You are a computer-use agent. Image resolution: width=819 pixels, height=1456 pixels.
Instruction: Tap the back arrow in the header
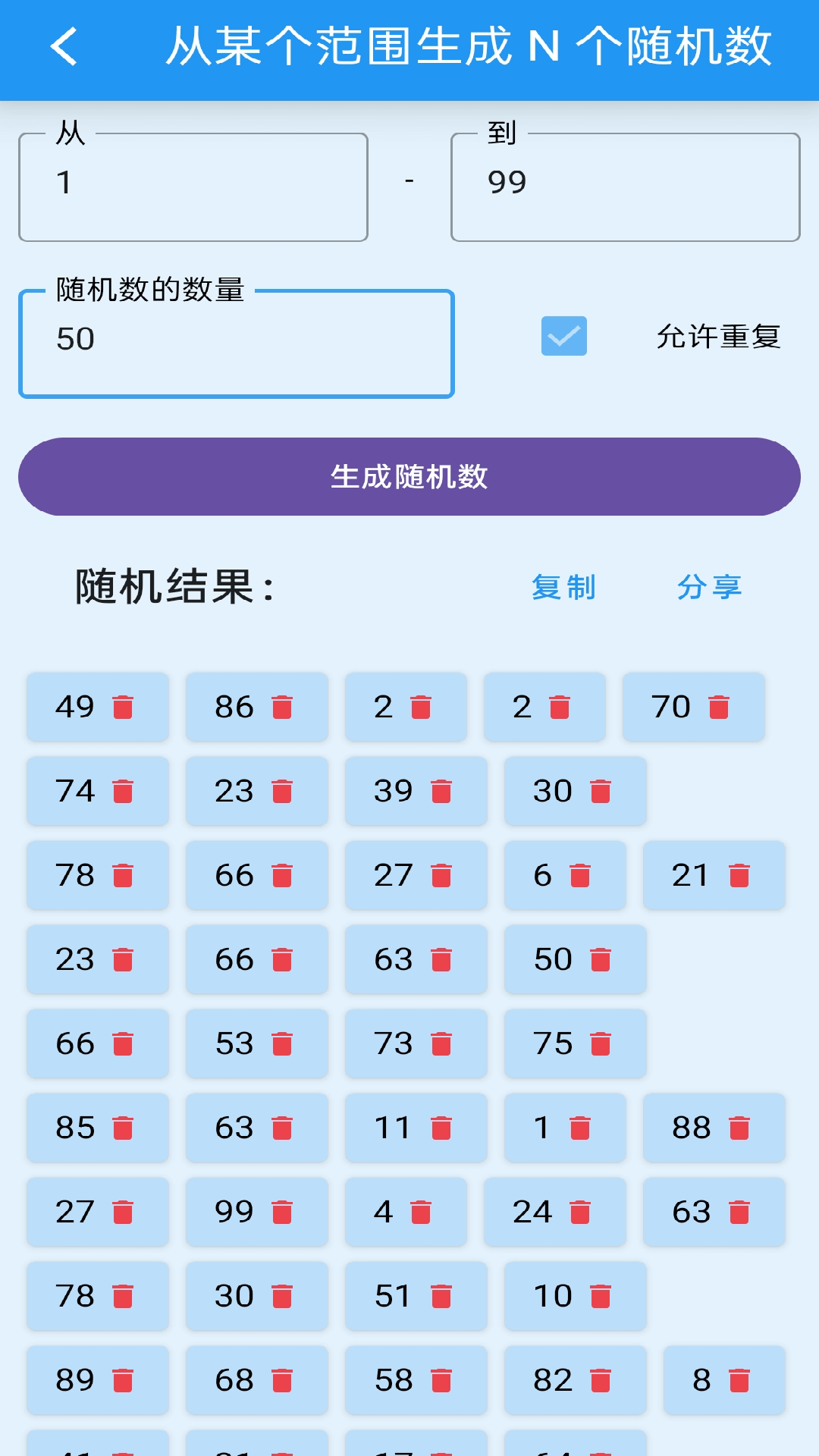tap(64, 49)
